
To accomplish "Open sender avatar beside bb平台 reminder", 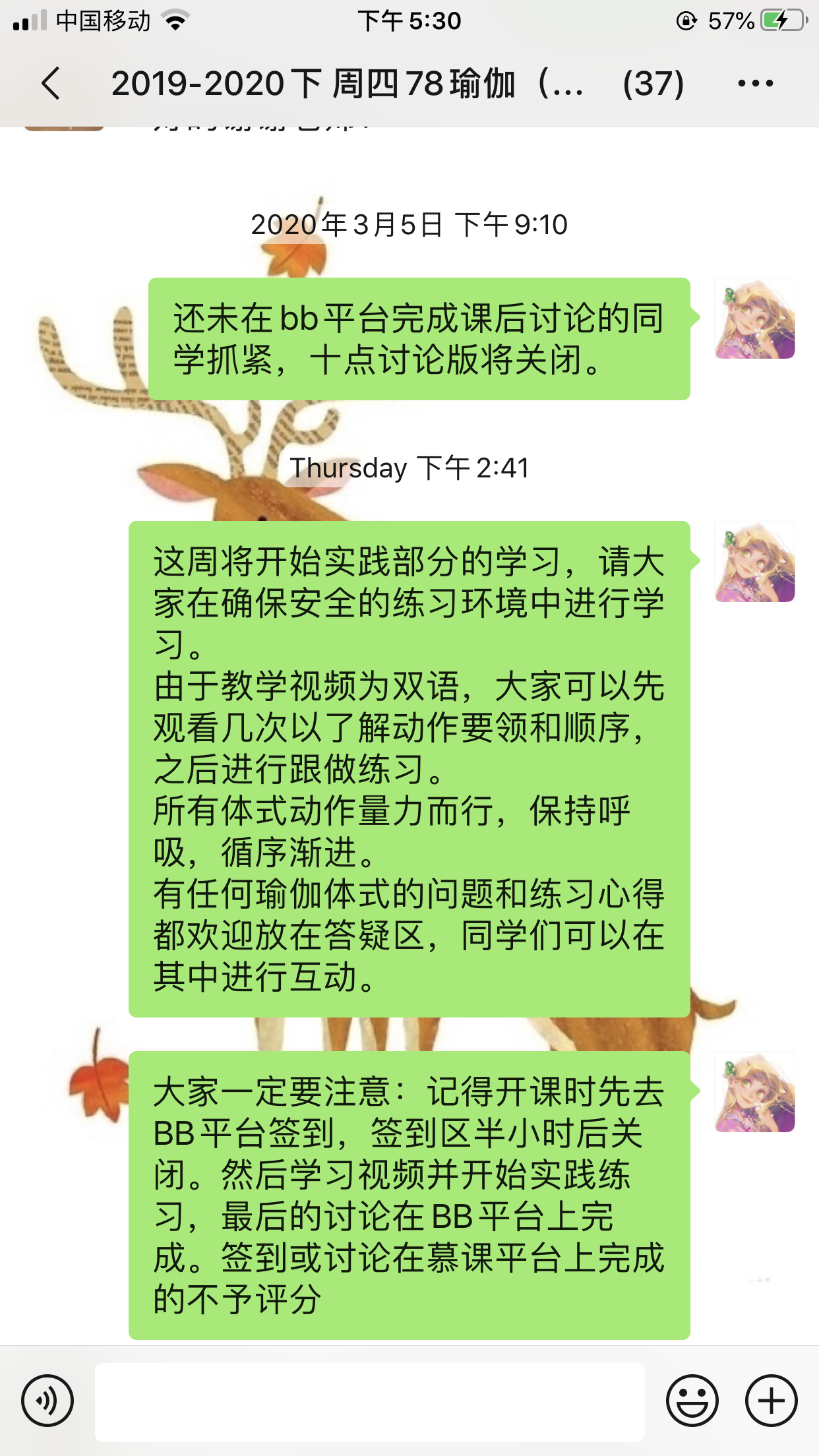I will click(755, 318).
